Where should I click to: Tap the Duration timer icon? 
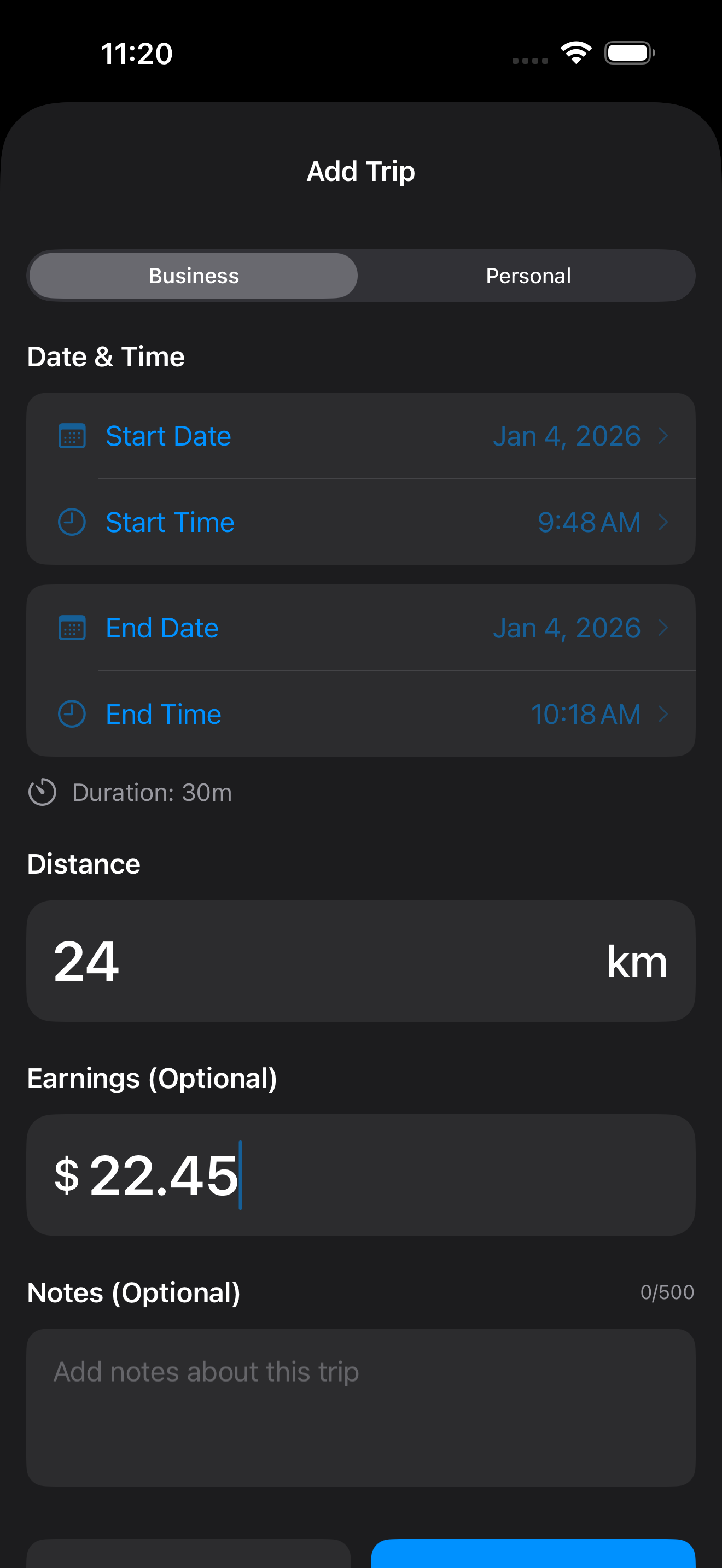click(42, 792)
